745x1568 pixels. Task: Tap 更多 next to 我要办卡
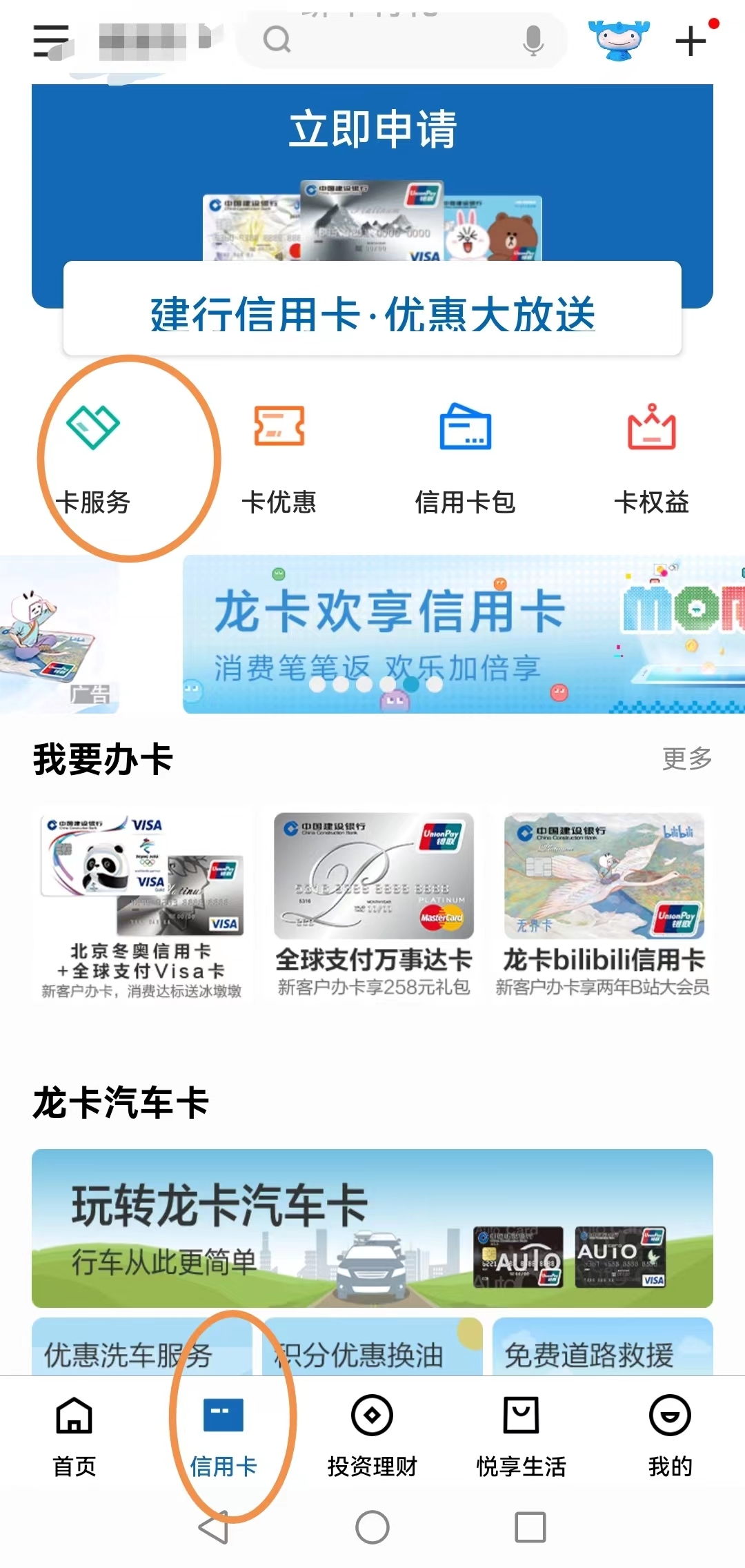click(687, 758)
